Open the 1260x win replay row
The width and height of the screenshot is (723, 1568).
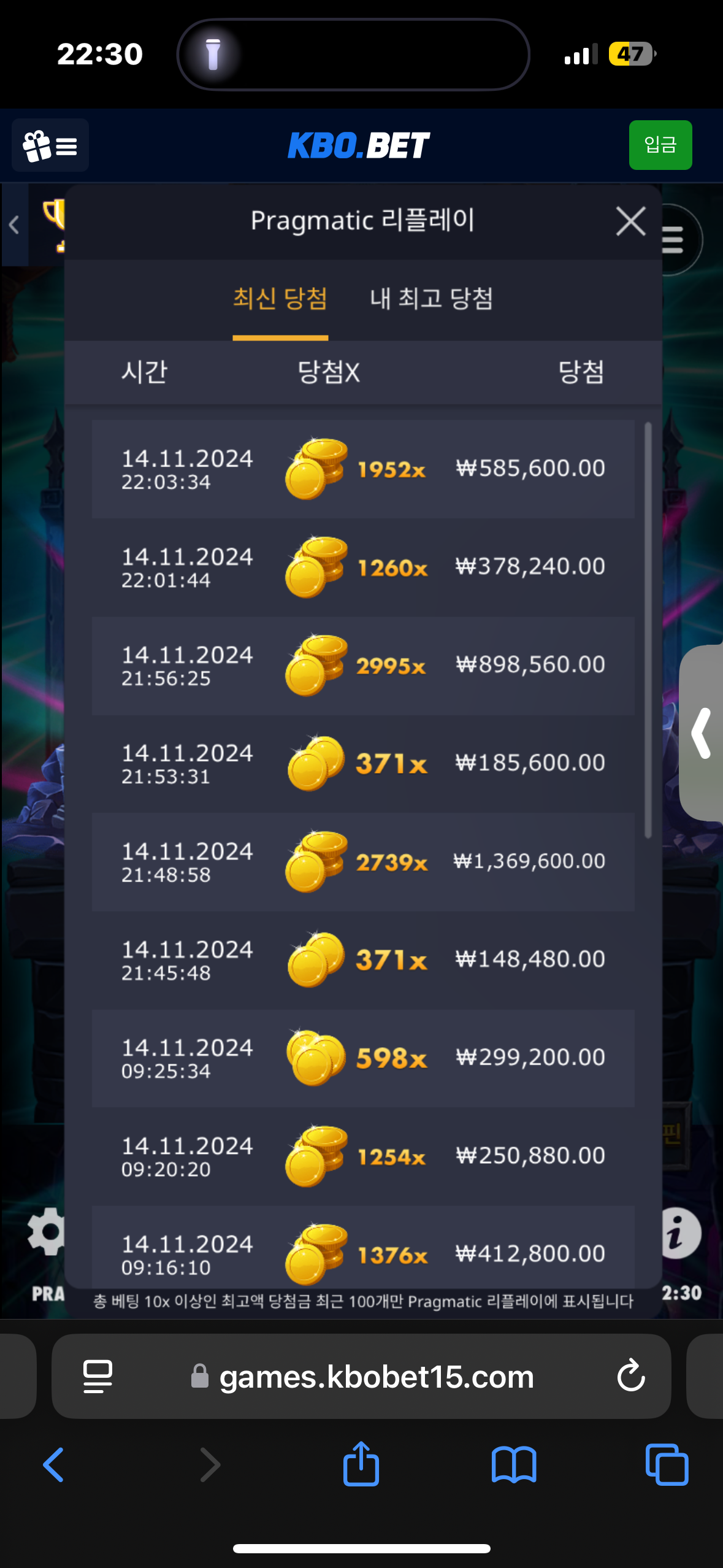pyautogui.click(x=363, y=567)
